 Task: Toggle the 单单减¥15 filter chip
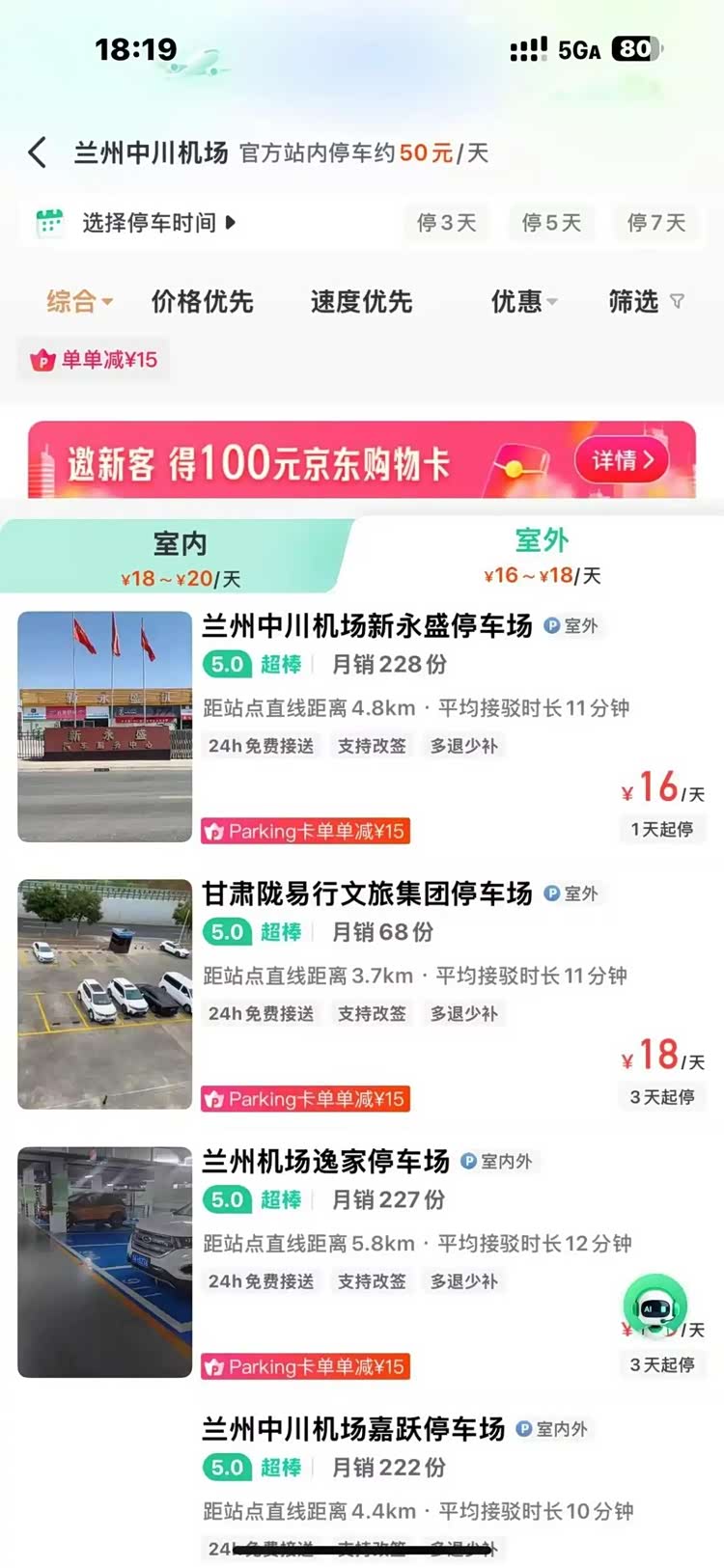coord(95,360)
